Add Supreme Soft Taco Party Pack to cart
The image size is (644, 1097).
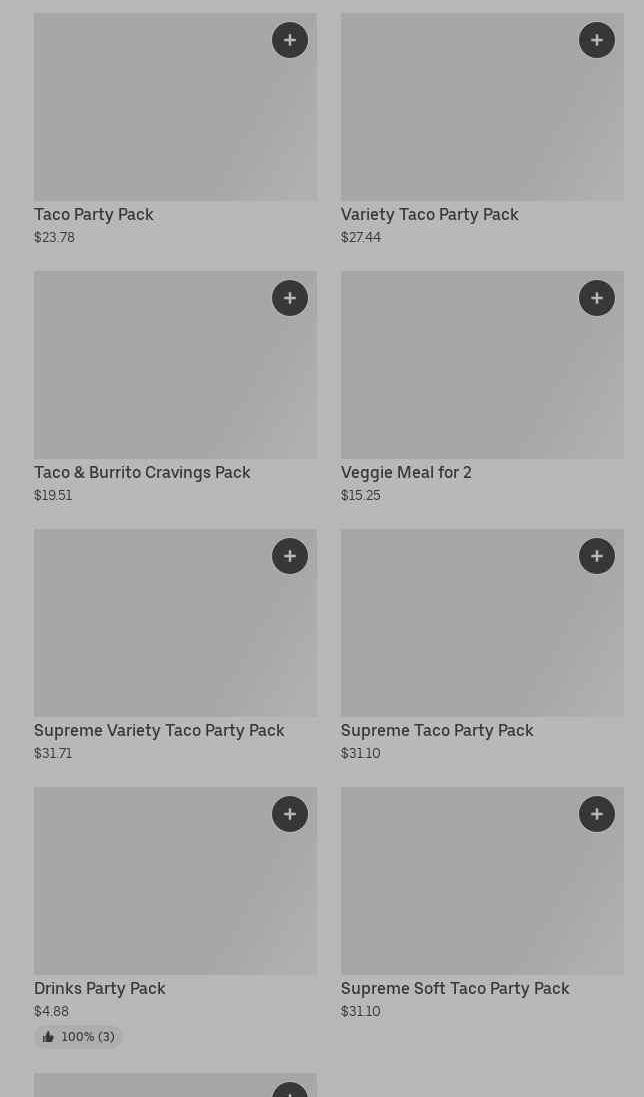pos(597,814)
